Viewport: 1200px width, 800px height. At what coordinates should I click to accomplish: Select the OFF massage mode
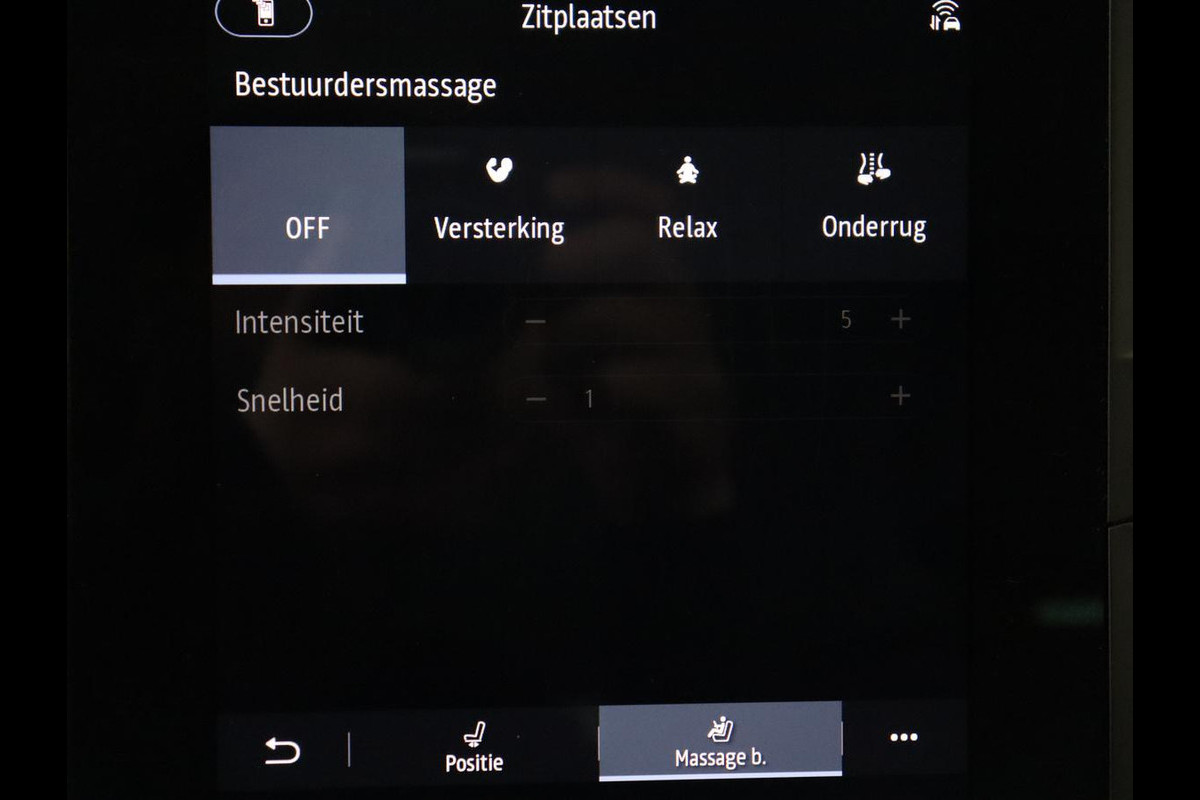click(307, 205)
